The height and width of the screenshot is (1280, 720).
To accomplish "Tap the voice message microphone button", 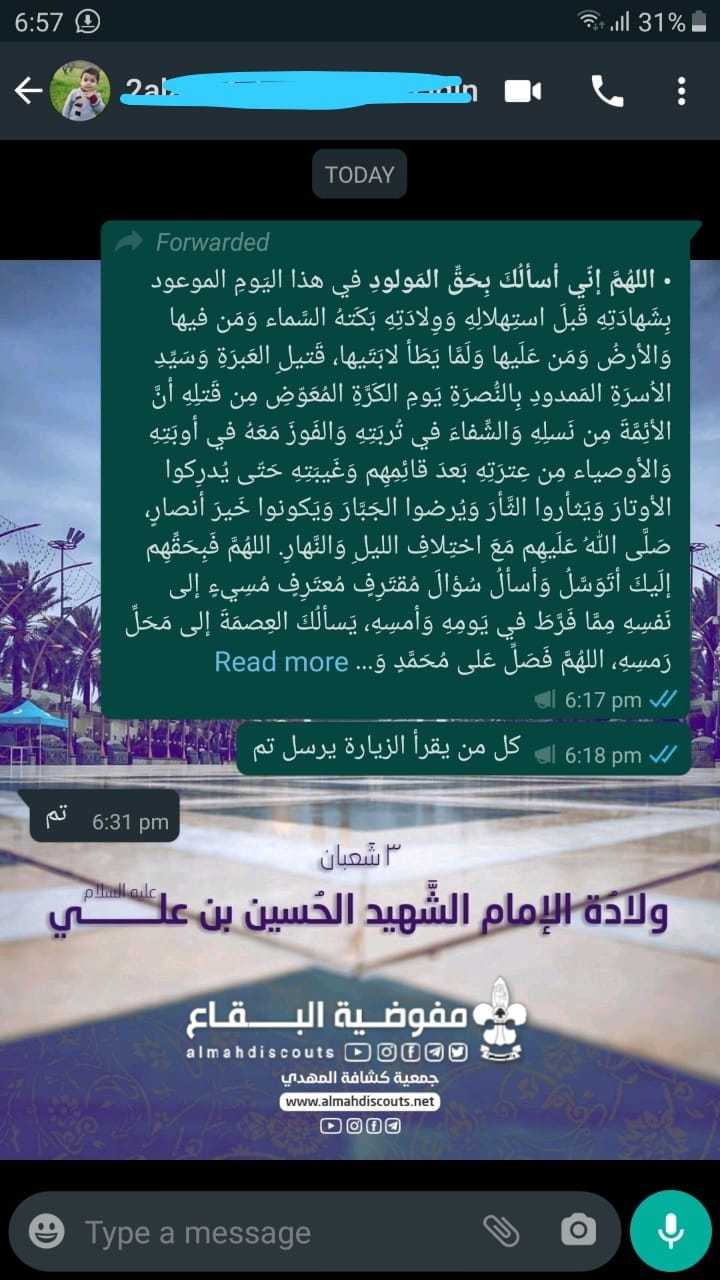I will click(x=670, y=1231).
